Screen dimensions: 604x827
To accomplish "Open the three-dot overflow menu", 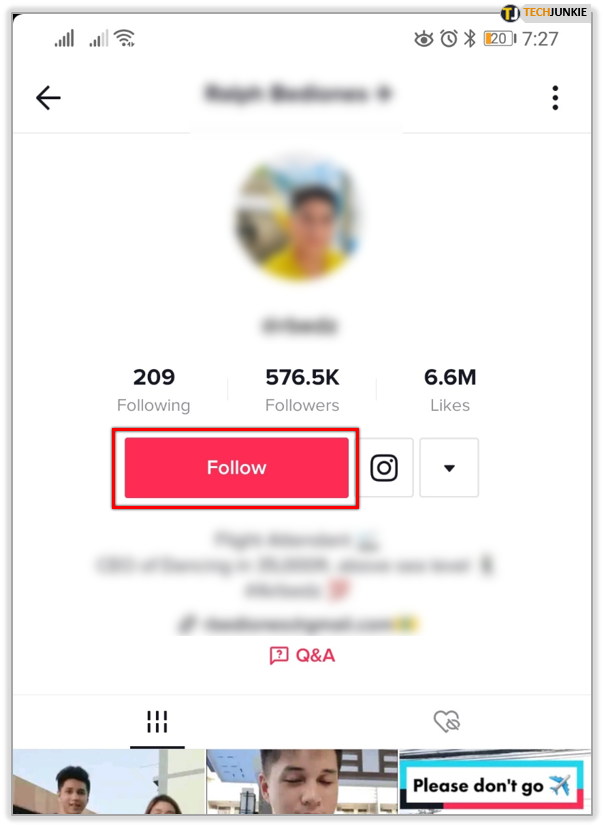I will (555, 97).
